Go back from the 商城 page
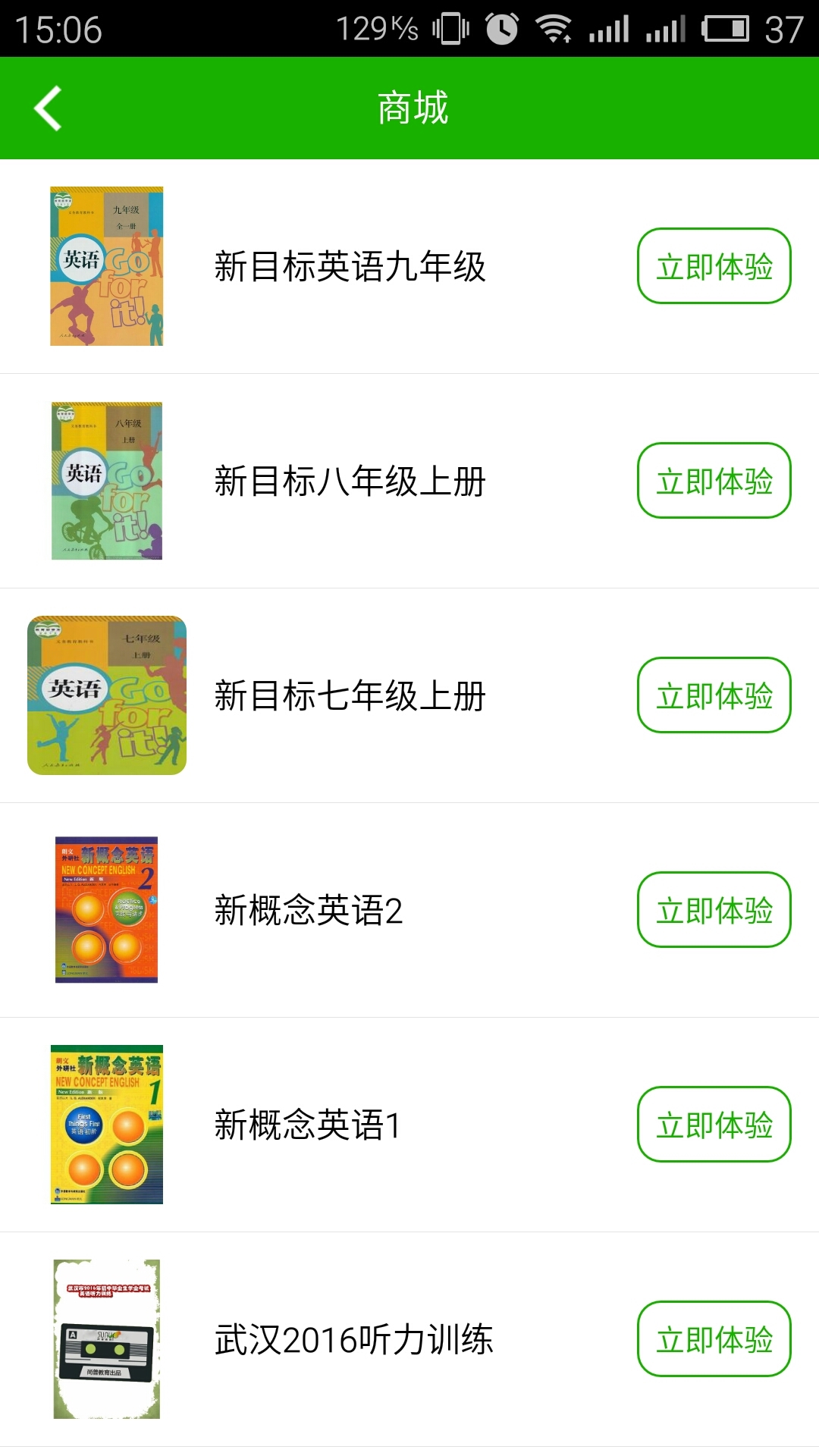The image size is (819, 1456). (48, 108)
